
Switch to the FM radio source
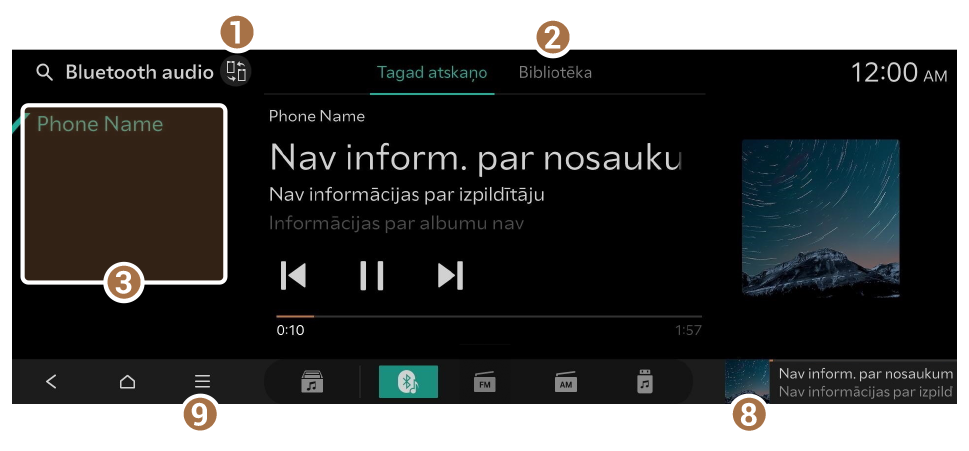[x=485, y=382]
